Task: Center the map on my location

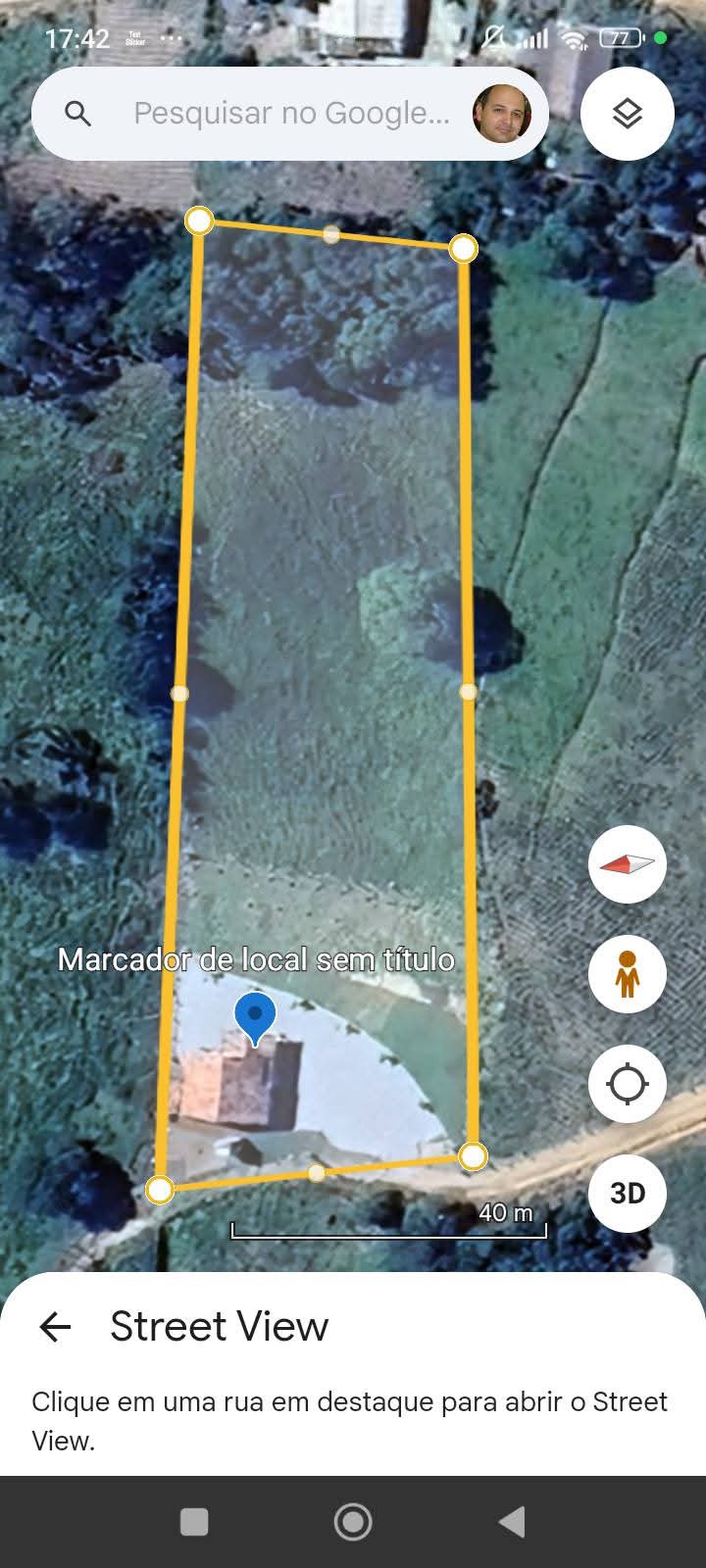Action: [628, 1084]
